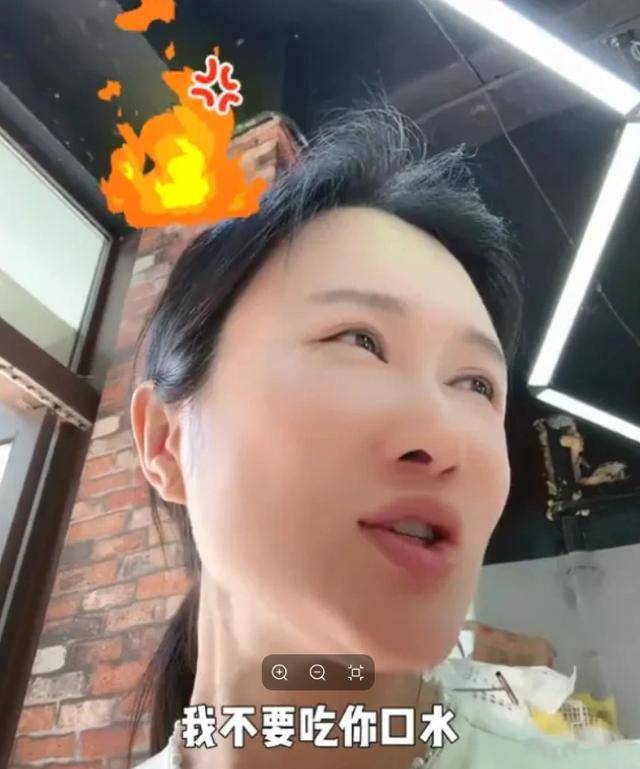
Task: Zoom in on the image
Action: click(x=280, y=673)
